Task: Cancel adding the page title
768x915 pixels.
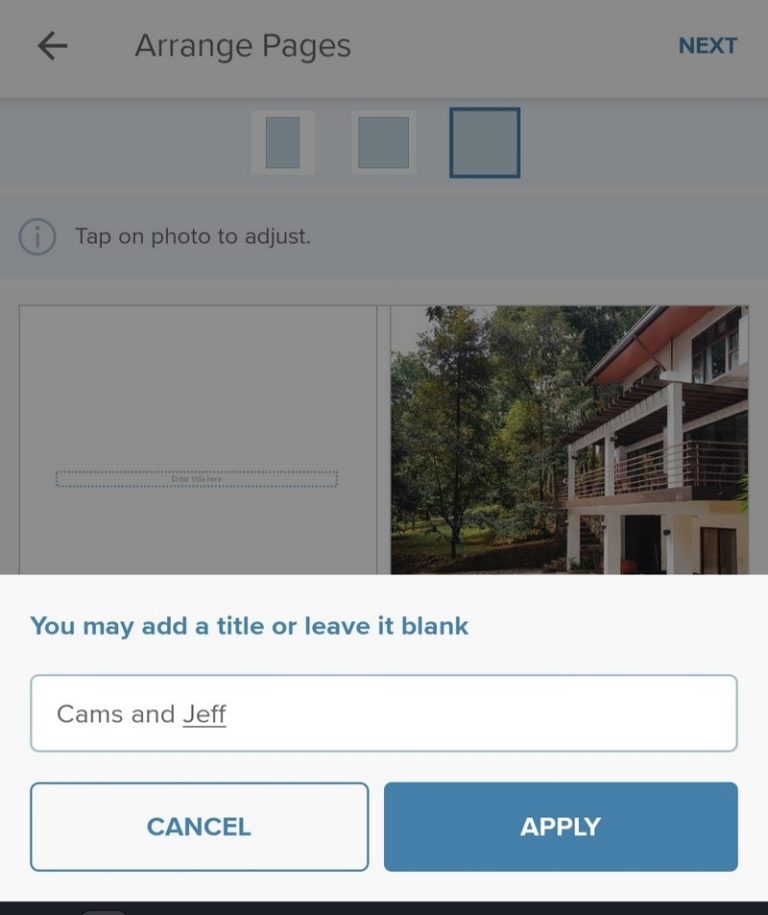Action: point(199,826)
